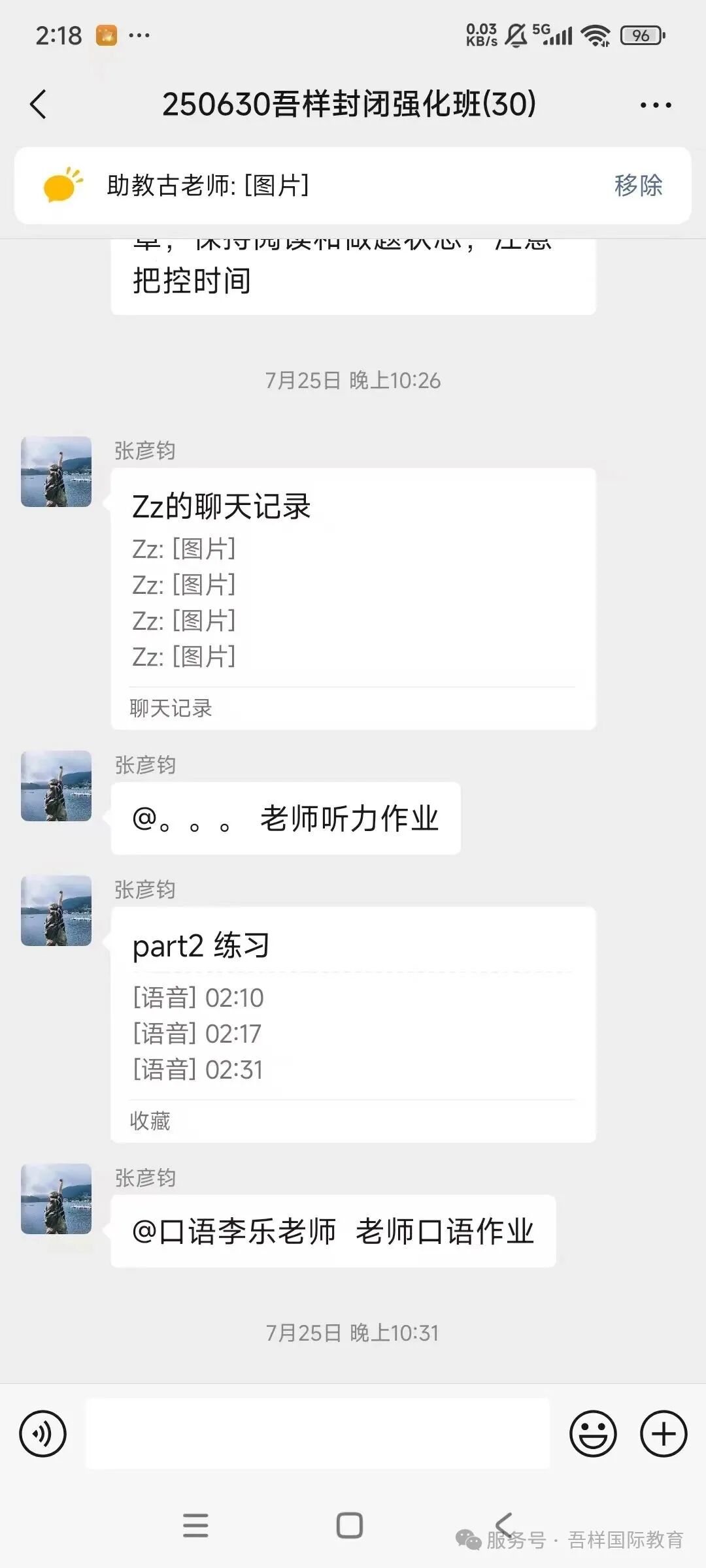Focus the message text field
Viewport: 706px width, 1568px height.
(318, 1434)
